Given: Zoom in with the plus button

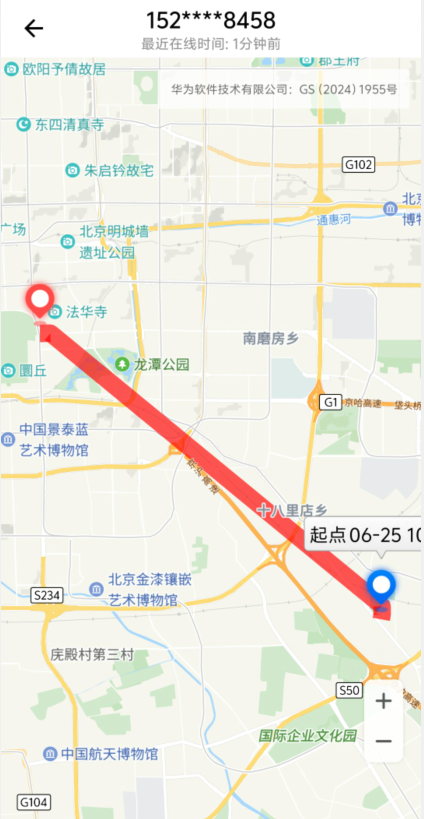Looking at the screenshot, I should pyautogui.click(x=384, y=701).
